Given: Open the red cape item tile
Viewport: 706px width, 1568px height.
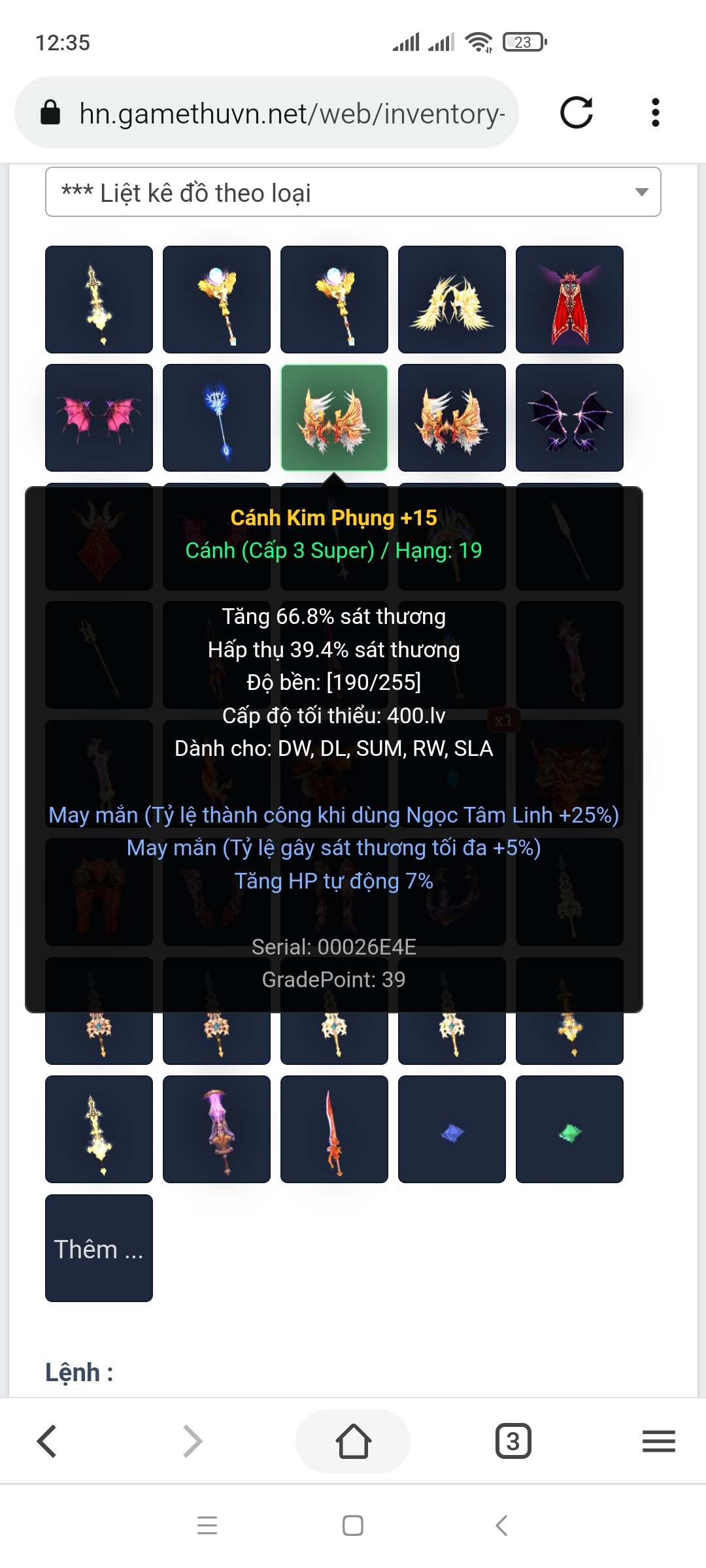Looking at the screenshot, I should (569, 300).
